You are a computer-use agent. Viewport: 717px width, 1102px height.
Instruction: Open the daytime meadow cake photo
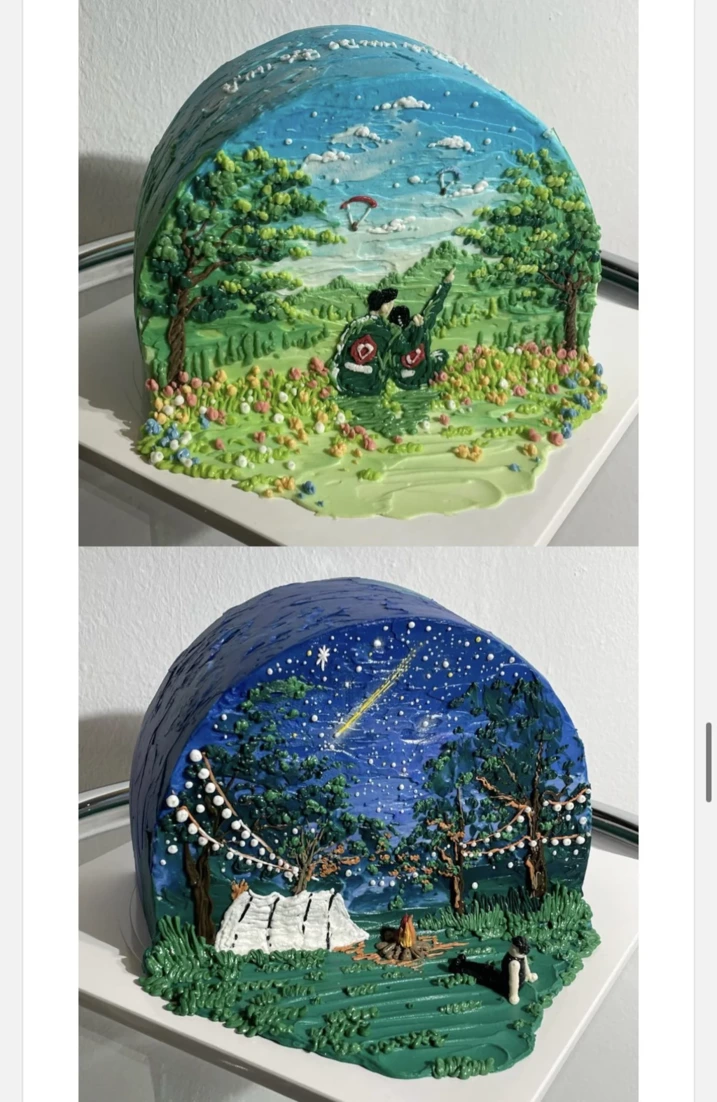coord(358,272)
